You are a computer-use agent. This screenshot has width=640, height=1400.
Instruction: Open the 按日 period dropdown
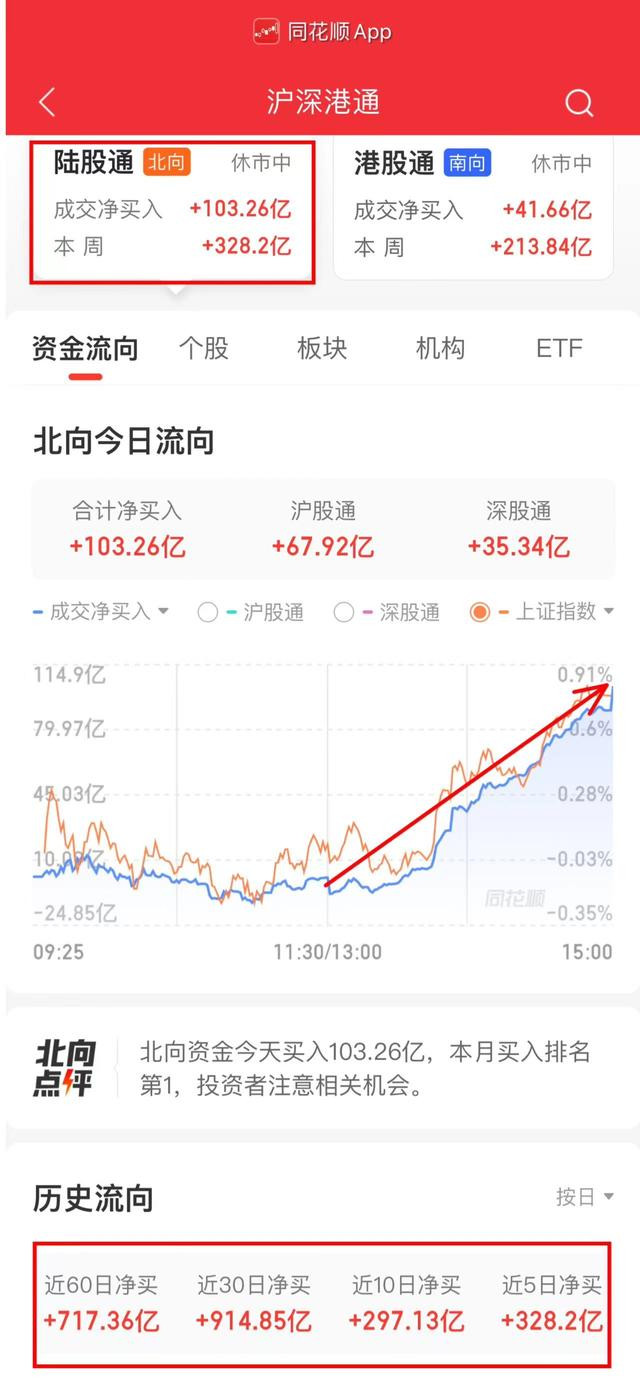[585, 1197]
